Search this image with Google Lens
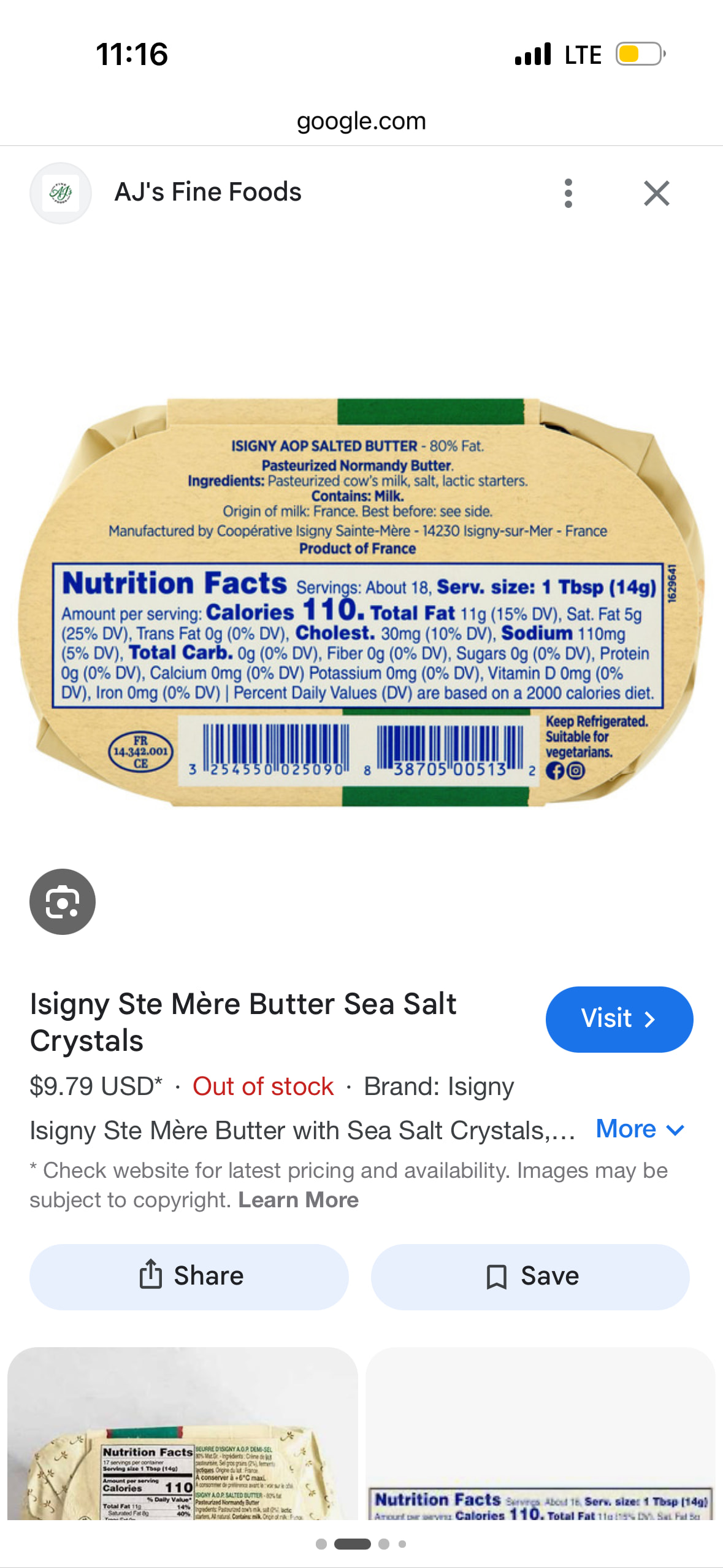The height and width of the screenshot is (1568, 723). [63, 901]
